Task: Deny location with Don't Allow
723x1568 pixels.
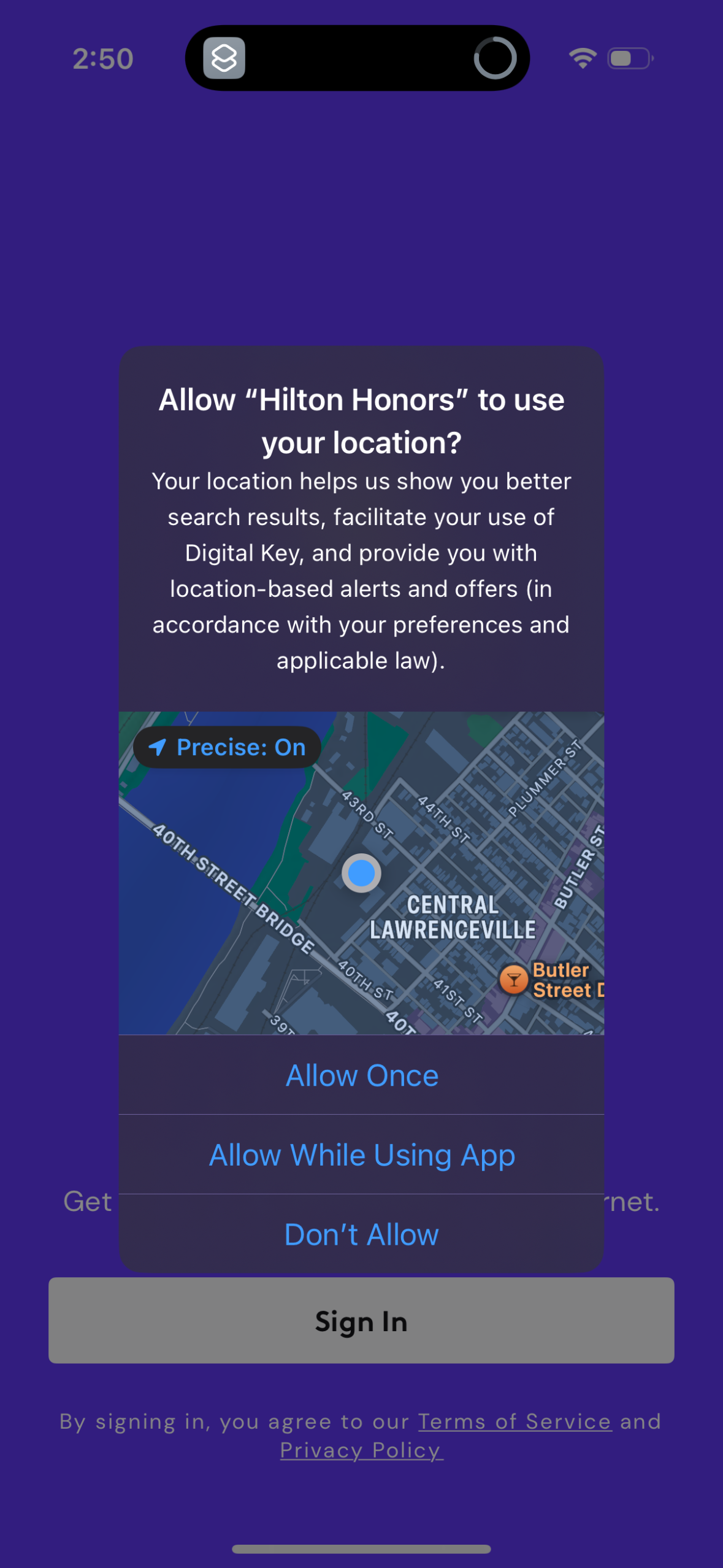Action: (x=362, y=1234)
